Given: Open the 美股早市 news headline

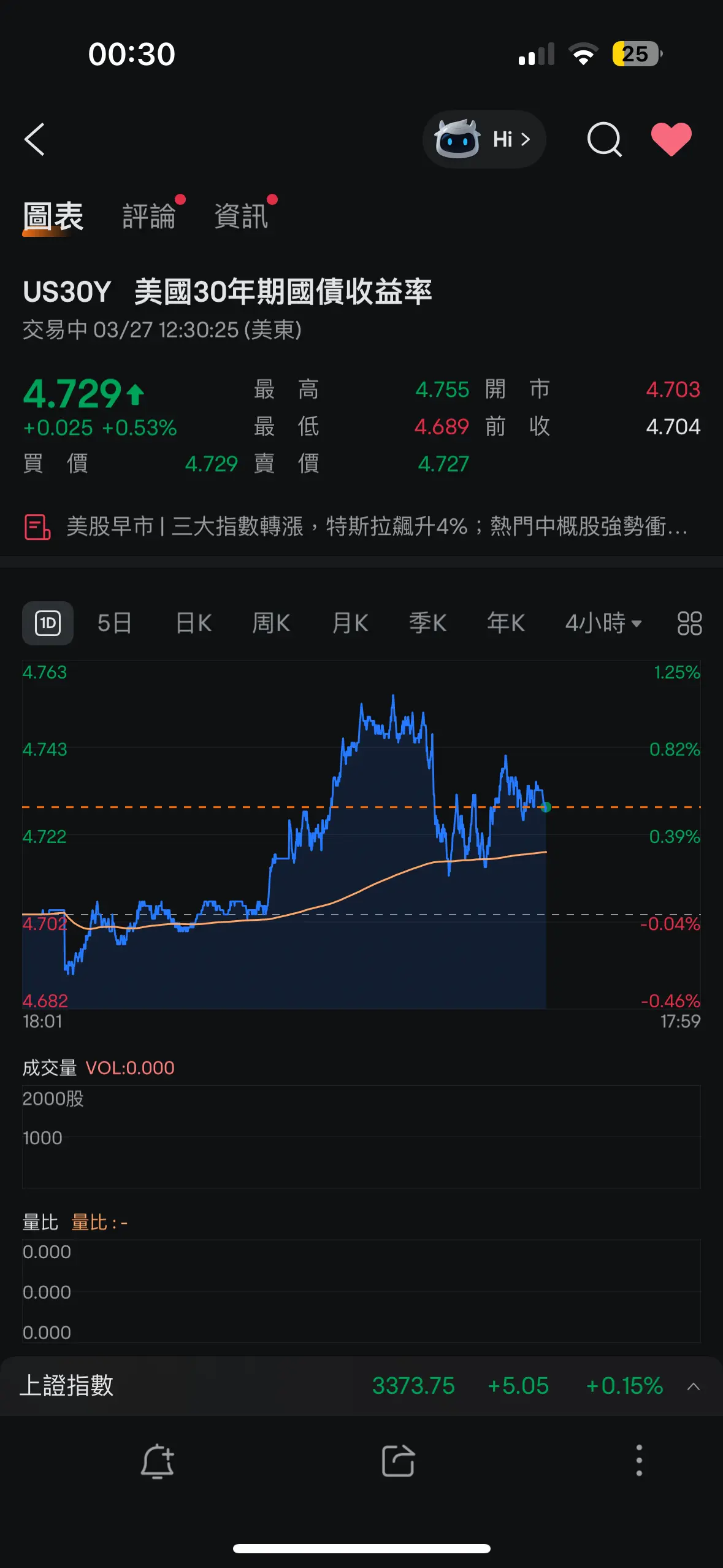Looking at the screenshot, I should coord(375,526).
